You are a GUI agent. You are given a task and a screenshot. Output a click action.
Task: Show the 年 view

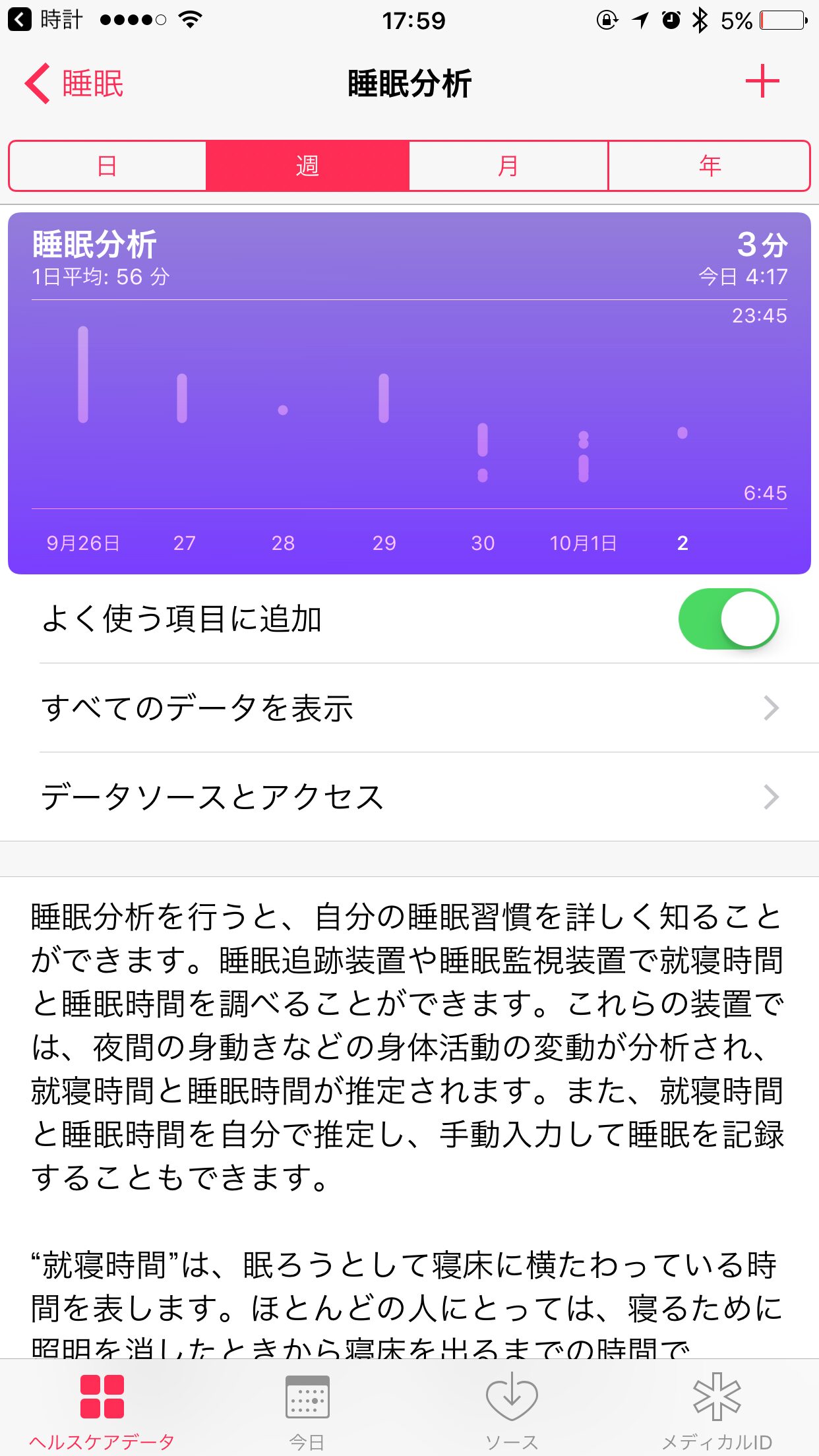pyautogui.click(x=709, y=166)
